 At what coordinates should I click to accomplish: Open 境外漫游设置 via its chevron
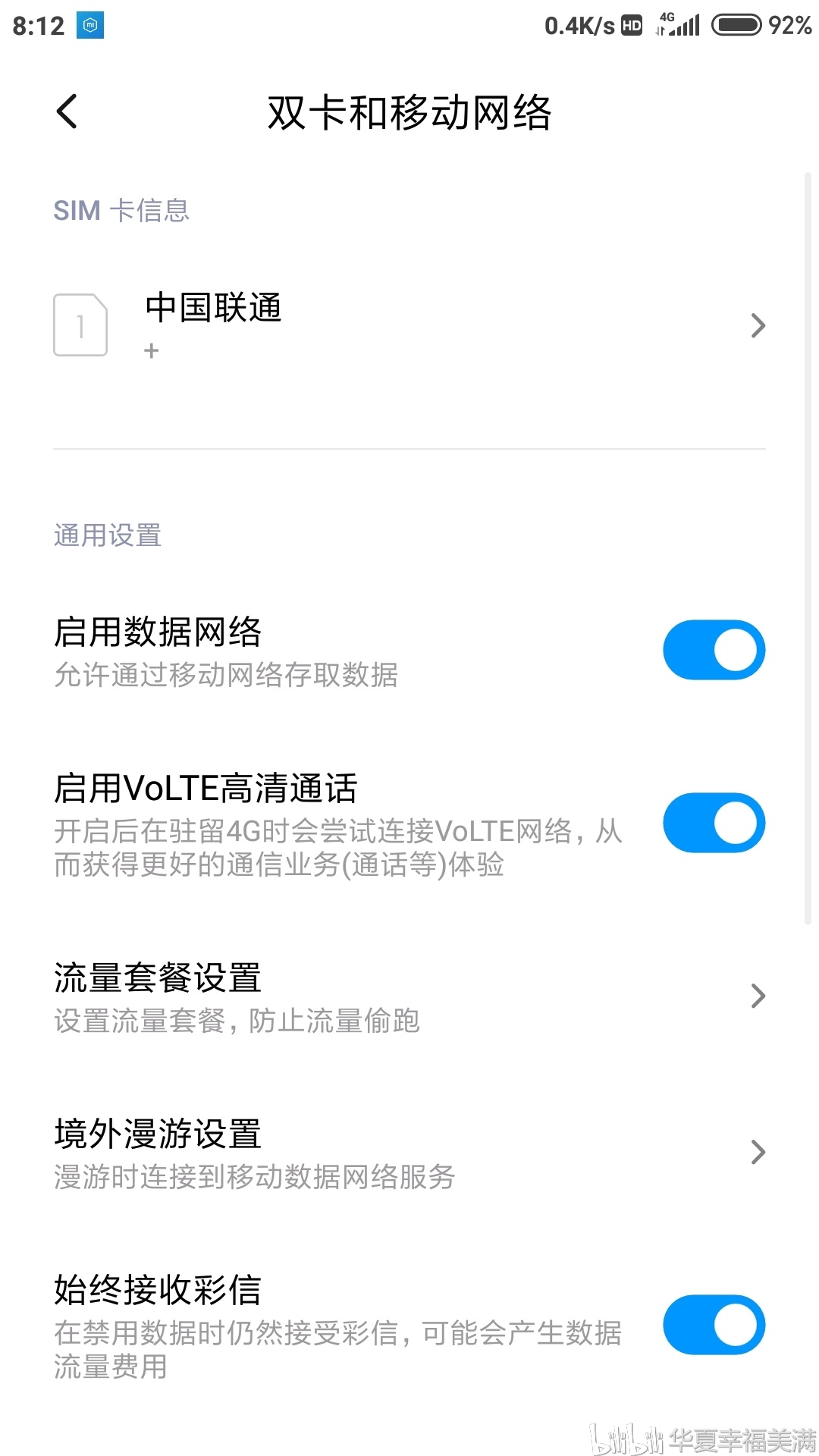(758, 1152)
